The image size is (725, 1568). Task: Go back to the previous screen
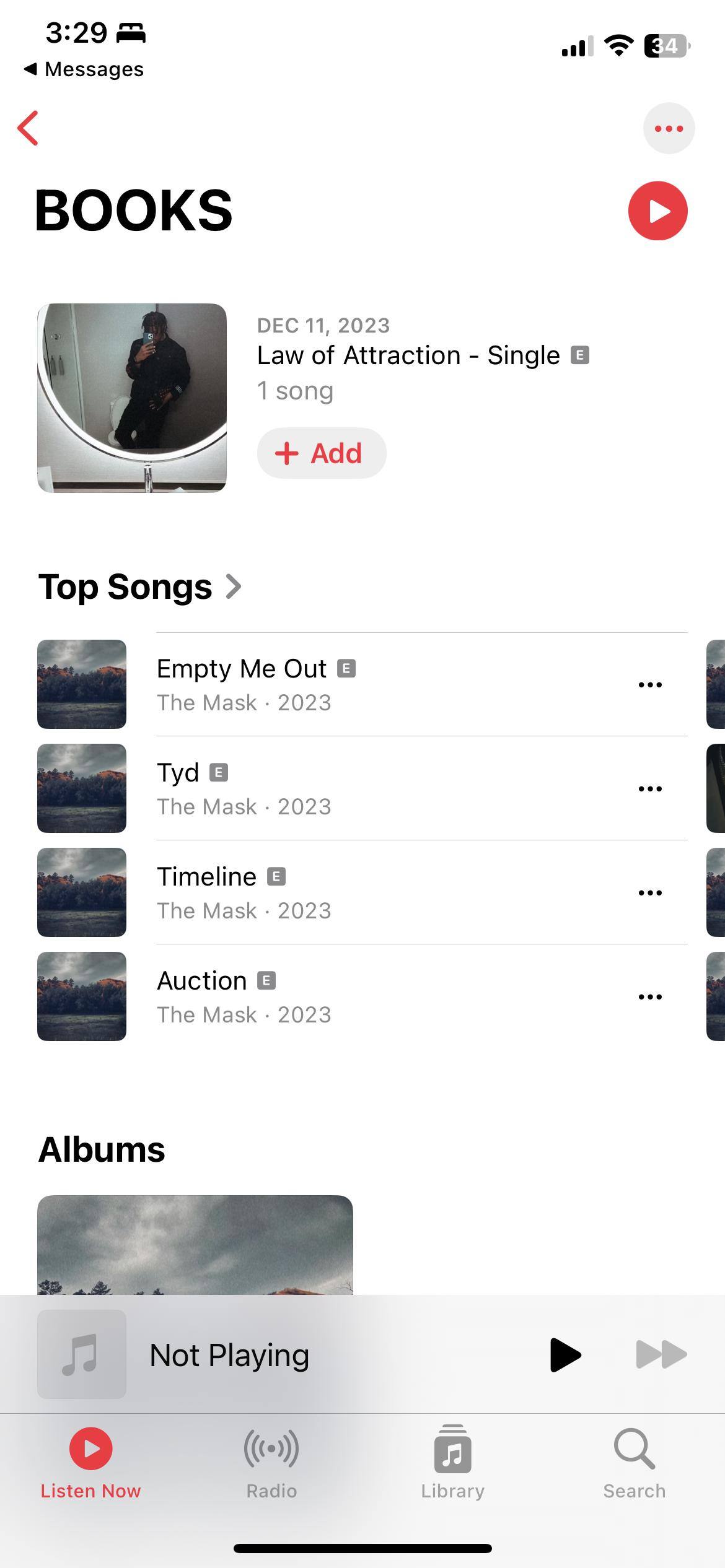pos(29,128)
